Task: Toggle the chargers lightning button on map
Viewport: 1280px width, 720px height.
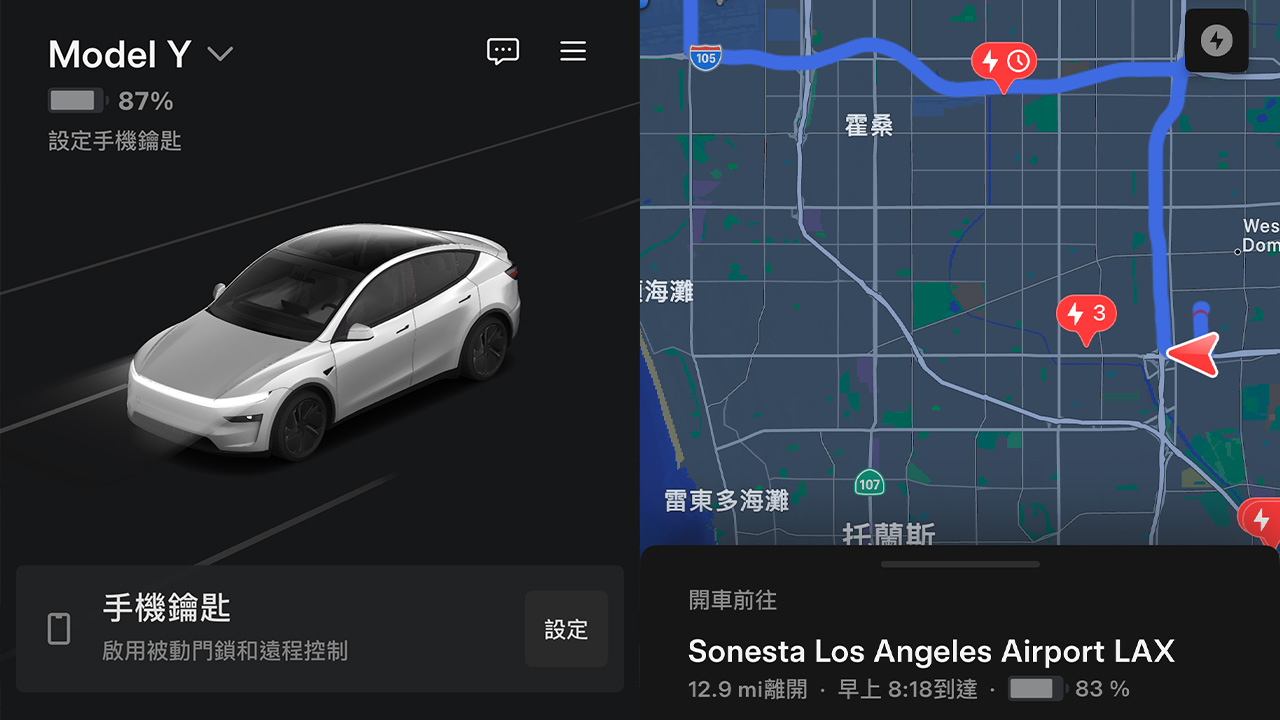Action: coord(1216,41)
